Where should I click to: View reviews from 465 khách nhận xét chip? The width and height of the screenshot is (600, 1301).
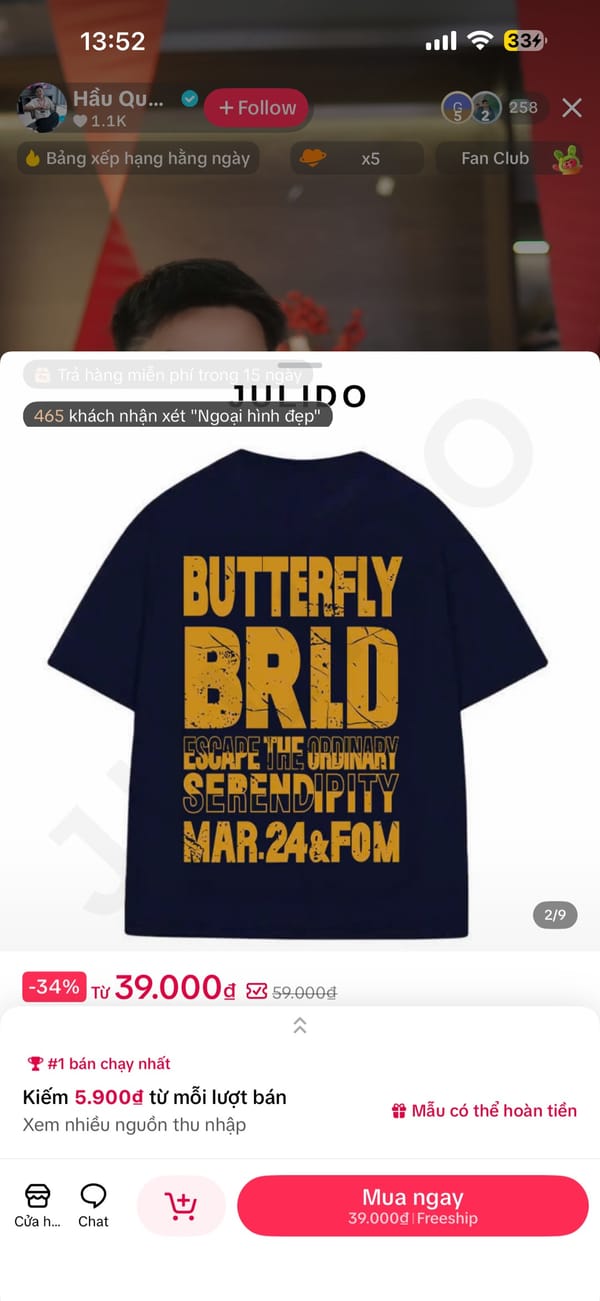(178, 416)
